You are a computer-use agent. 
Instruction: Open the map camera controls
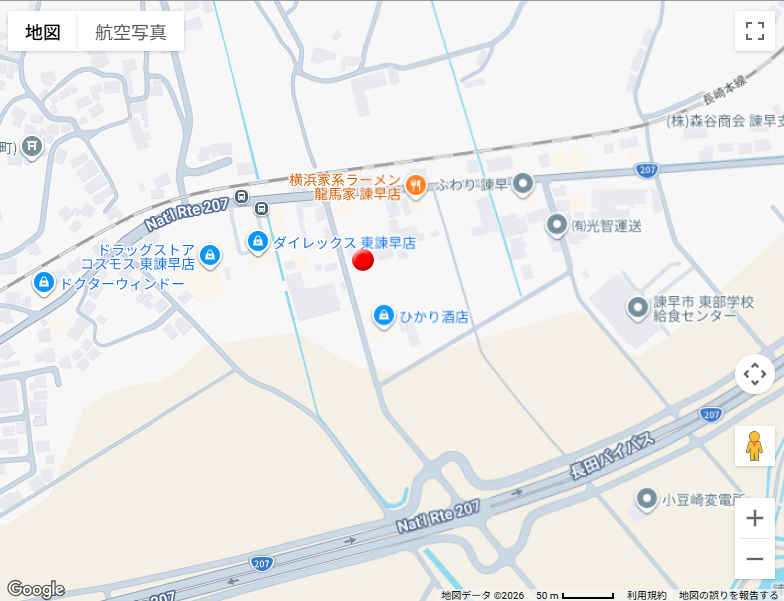tap(754, 374)
